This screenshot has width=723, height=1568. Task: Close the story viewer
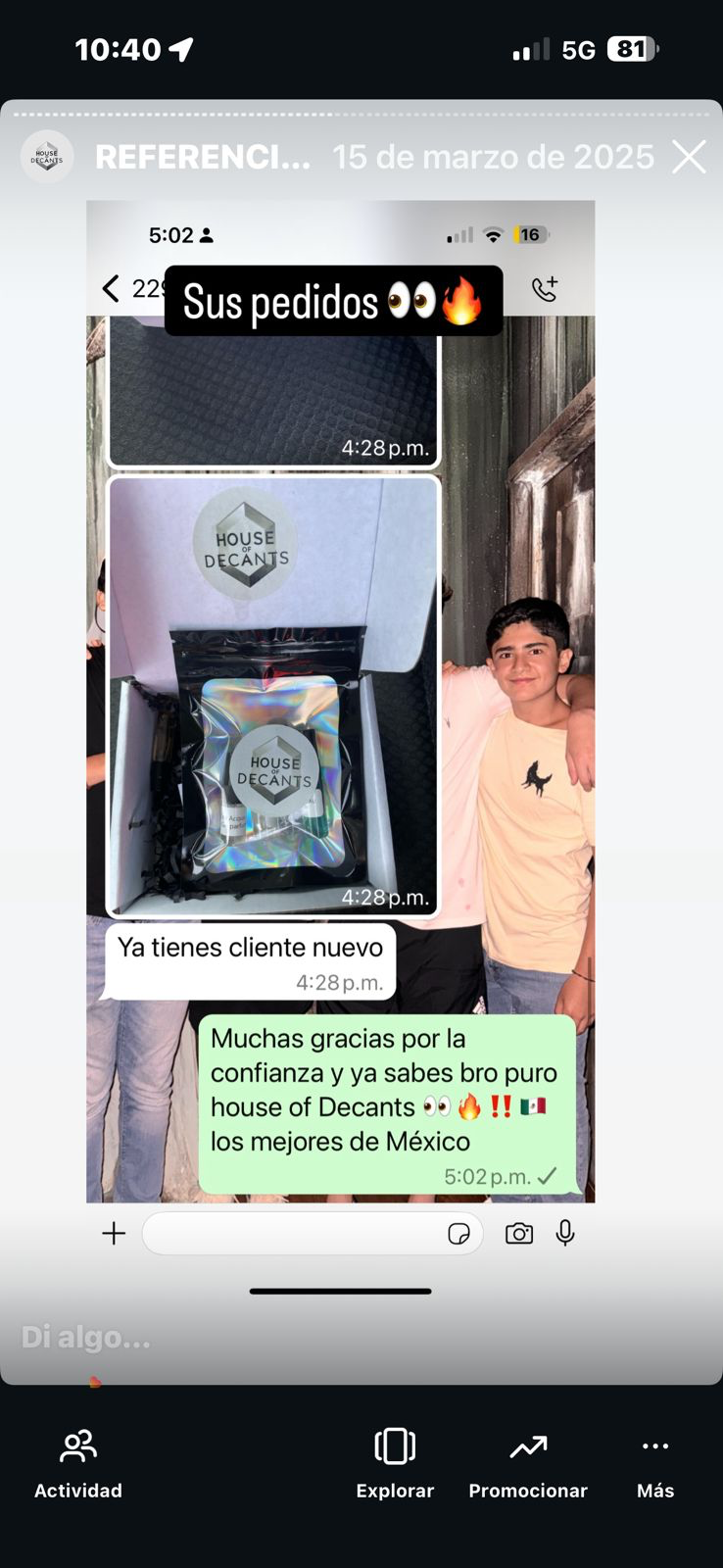click(x=689, y=157)
